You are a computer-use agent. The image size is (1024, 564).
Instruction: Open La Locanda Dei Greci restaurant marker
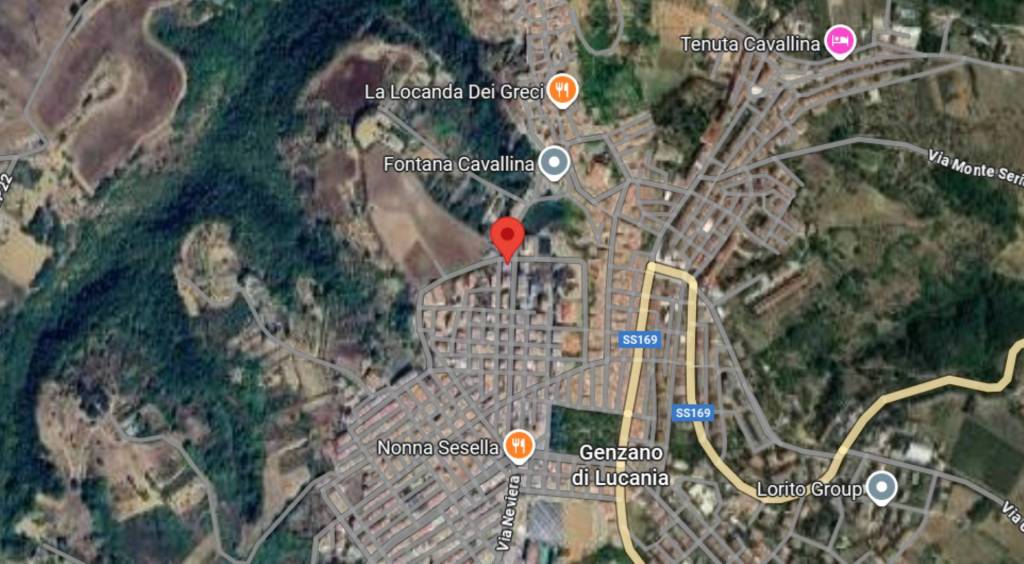click(x=563, y=92)
